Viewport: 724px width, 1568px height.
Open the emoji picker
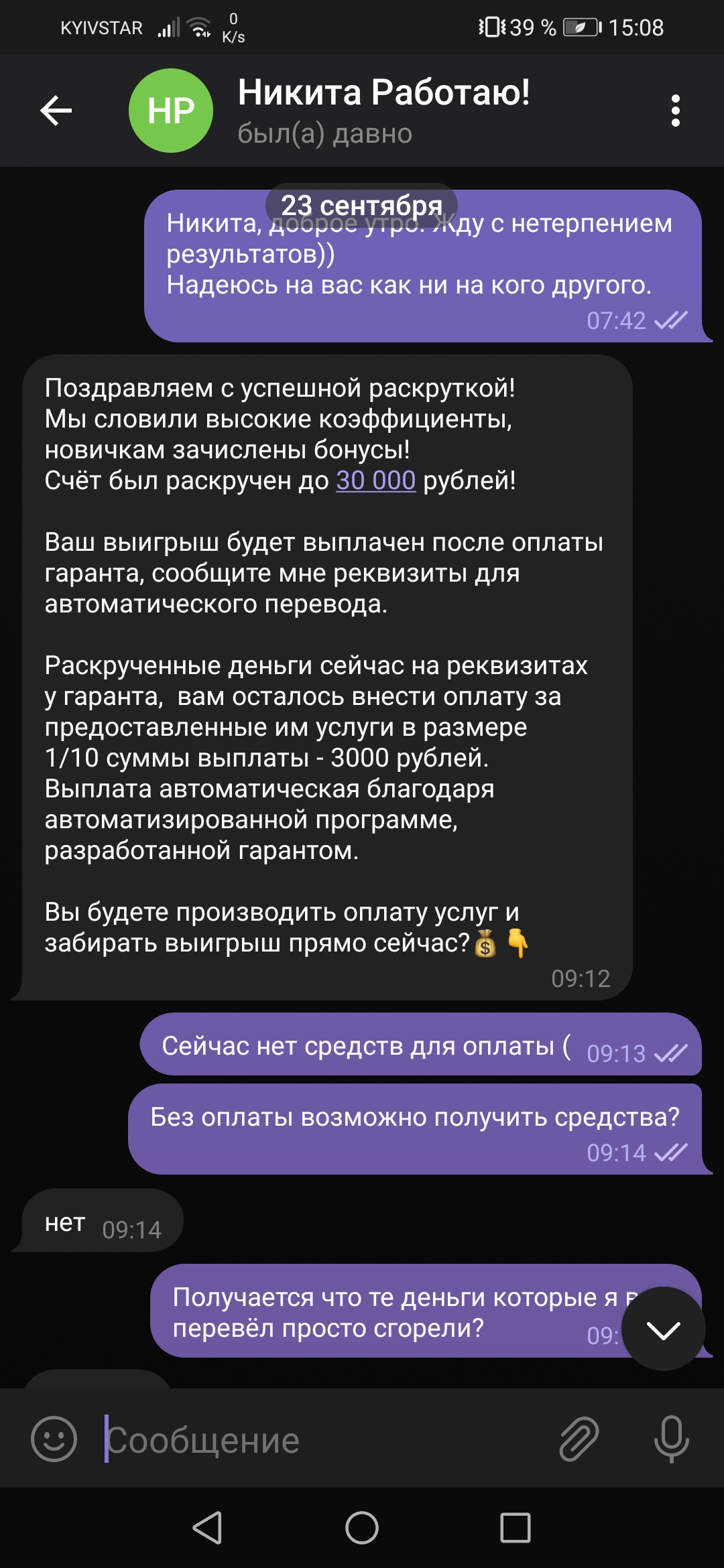pos(54,1439)
